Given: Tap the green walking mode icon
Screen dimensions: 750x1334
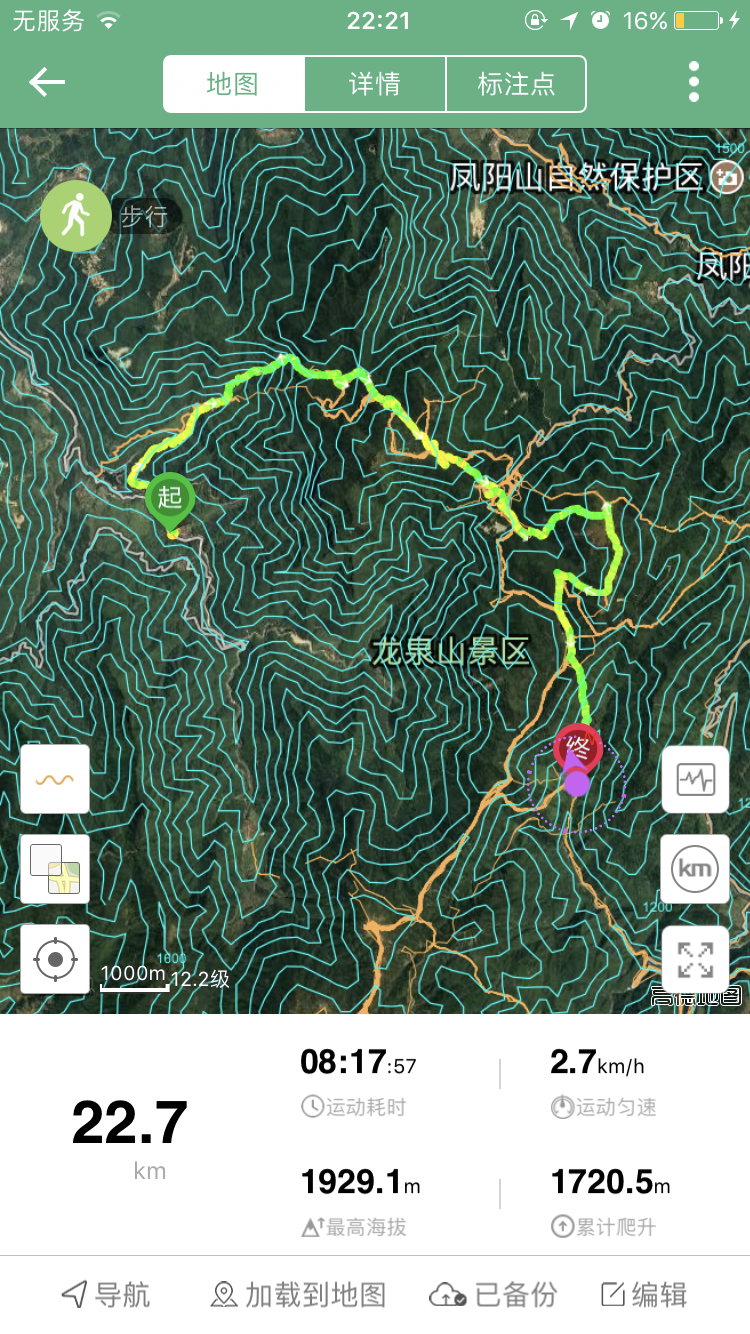Looking at the screenshot, I should (x=77, y=215).
